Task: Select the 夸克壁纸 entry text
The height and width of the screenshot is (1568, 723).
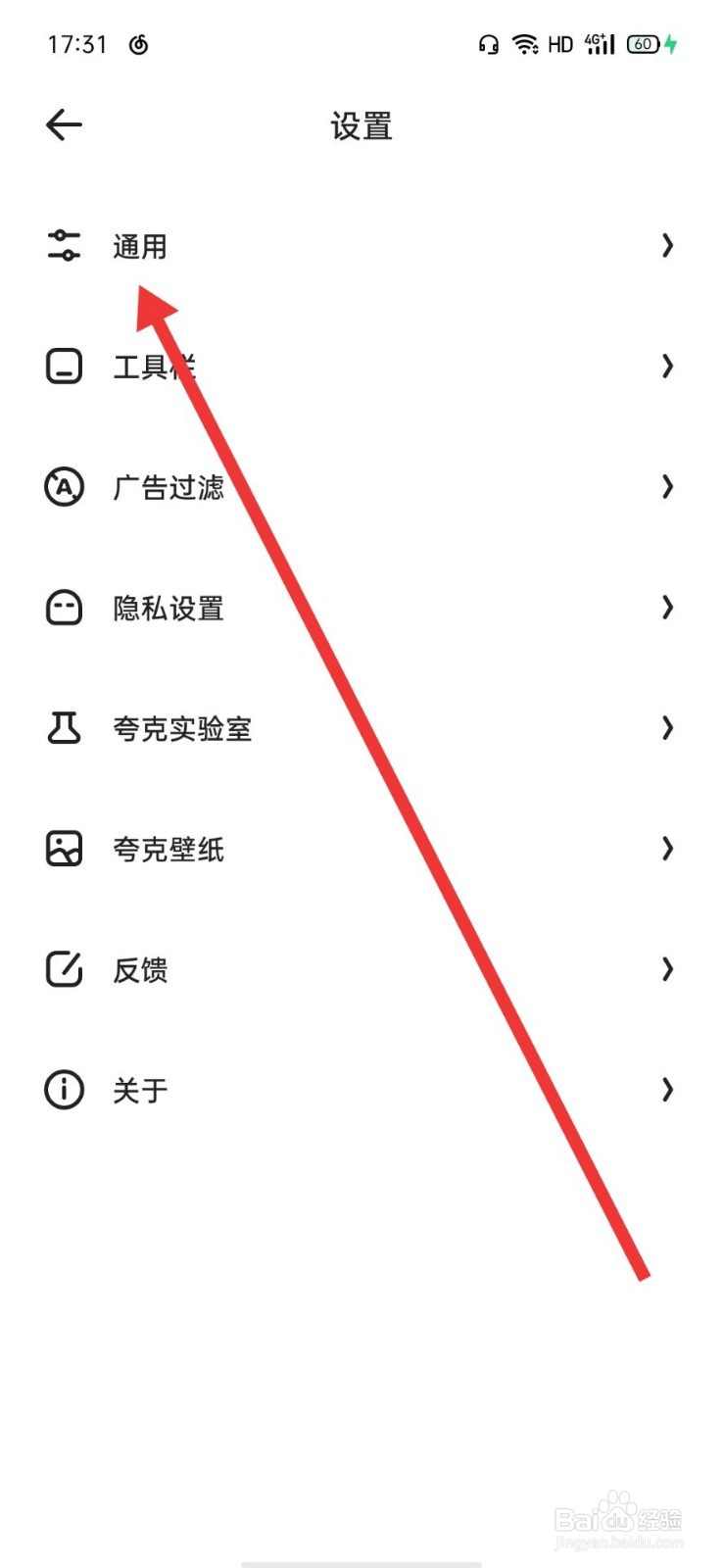Action: coord(168,849)
